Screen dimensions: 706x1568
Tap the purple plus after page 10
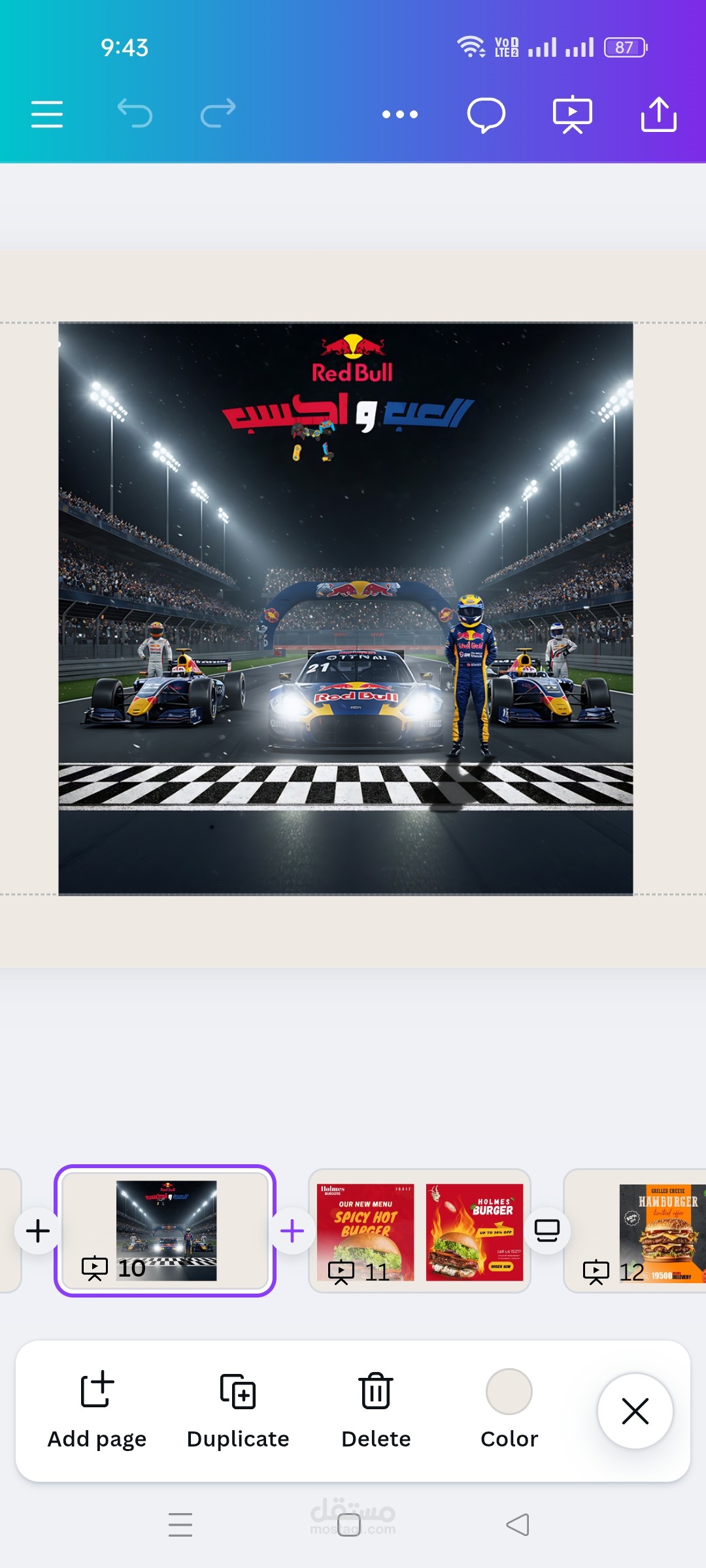pyautogui.click(x=292, y=1231)
